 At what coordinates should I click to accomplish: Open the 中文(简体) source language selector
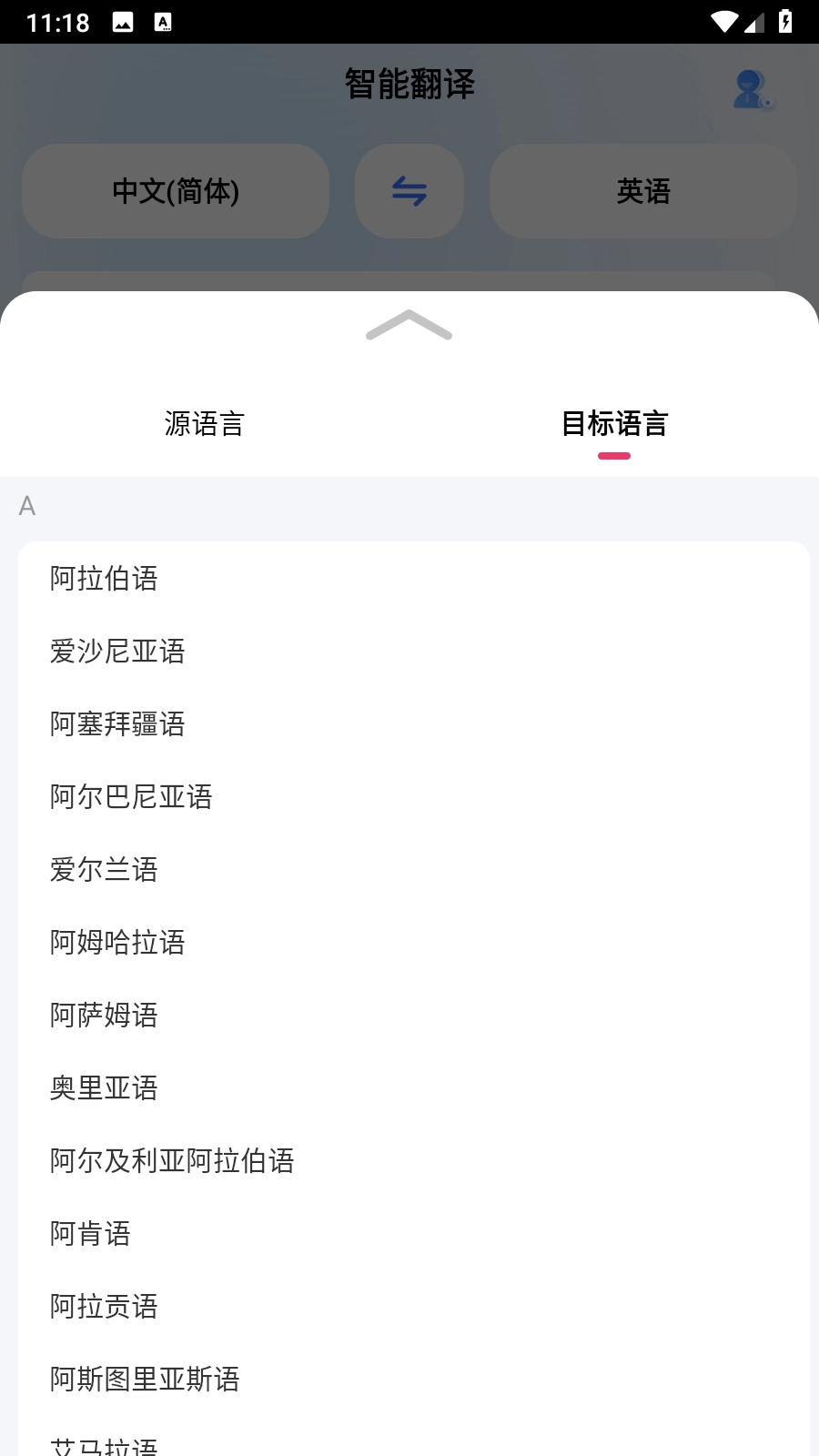pos(175,191)
